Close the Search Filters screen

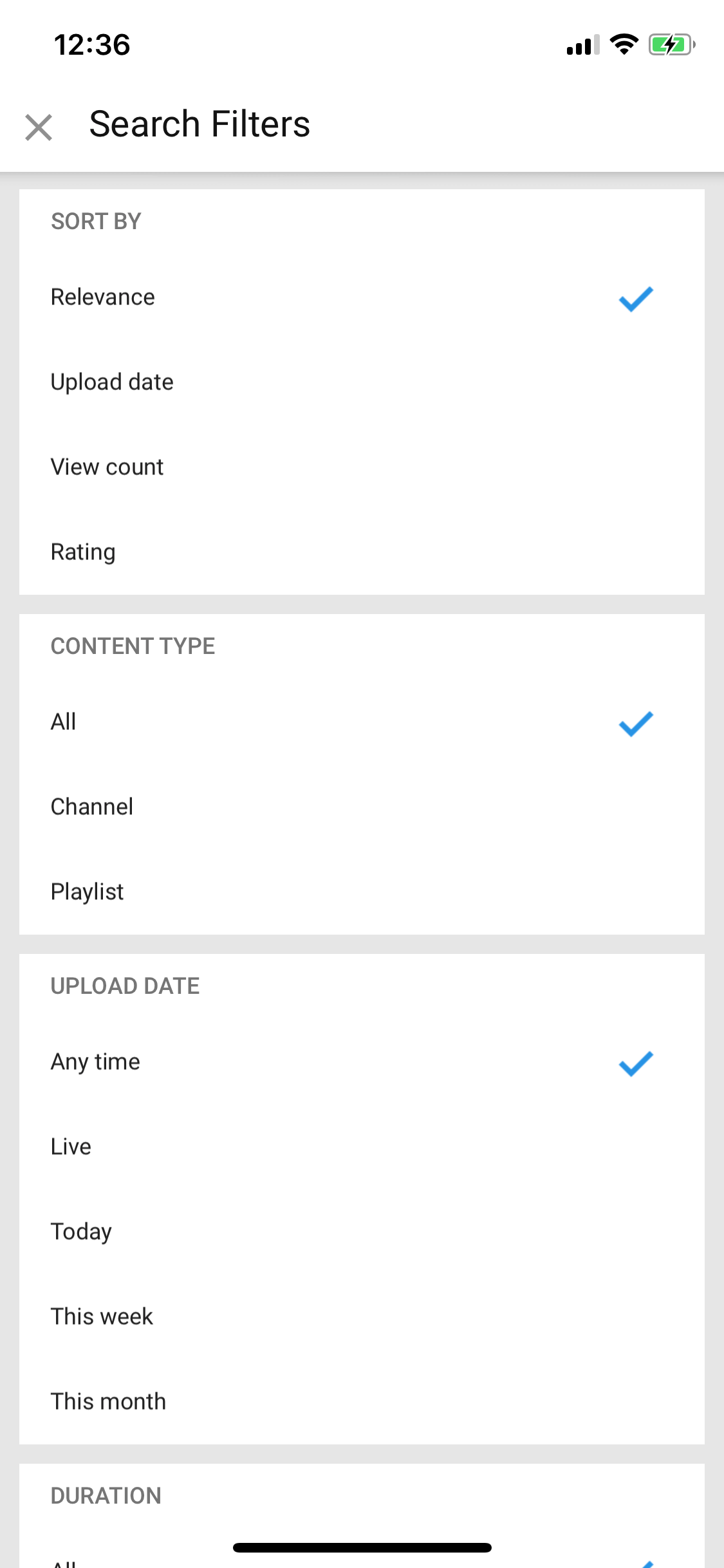coord(39,127)
